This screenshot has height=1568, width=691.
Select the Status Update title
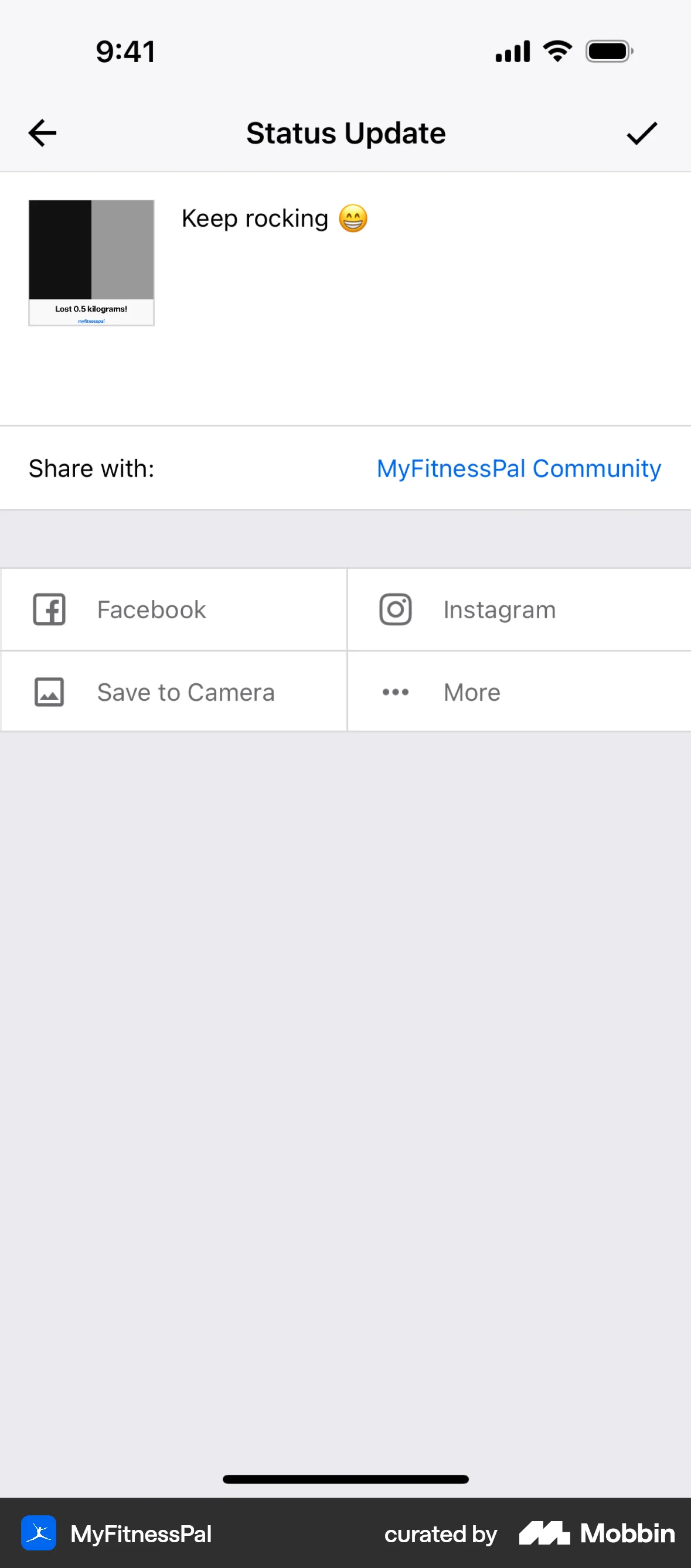tap(345, 132)
